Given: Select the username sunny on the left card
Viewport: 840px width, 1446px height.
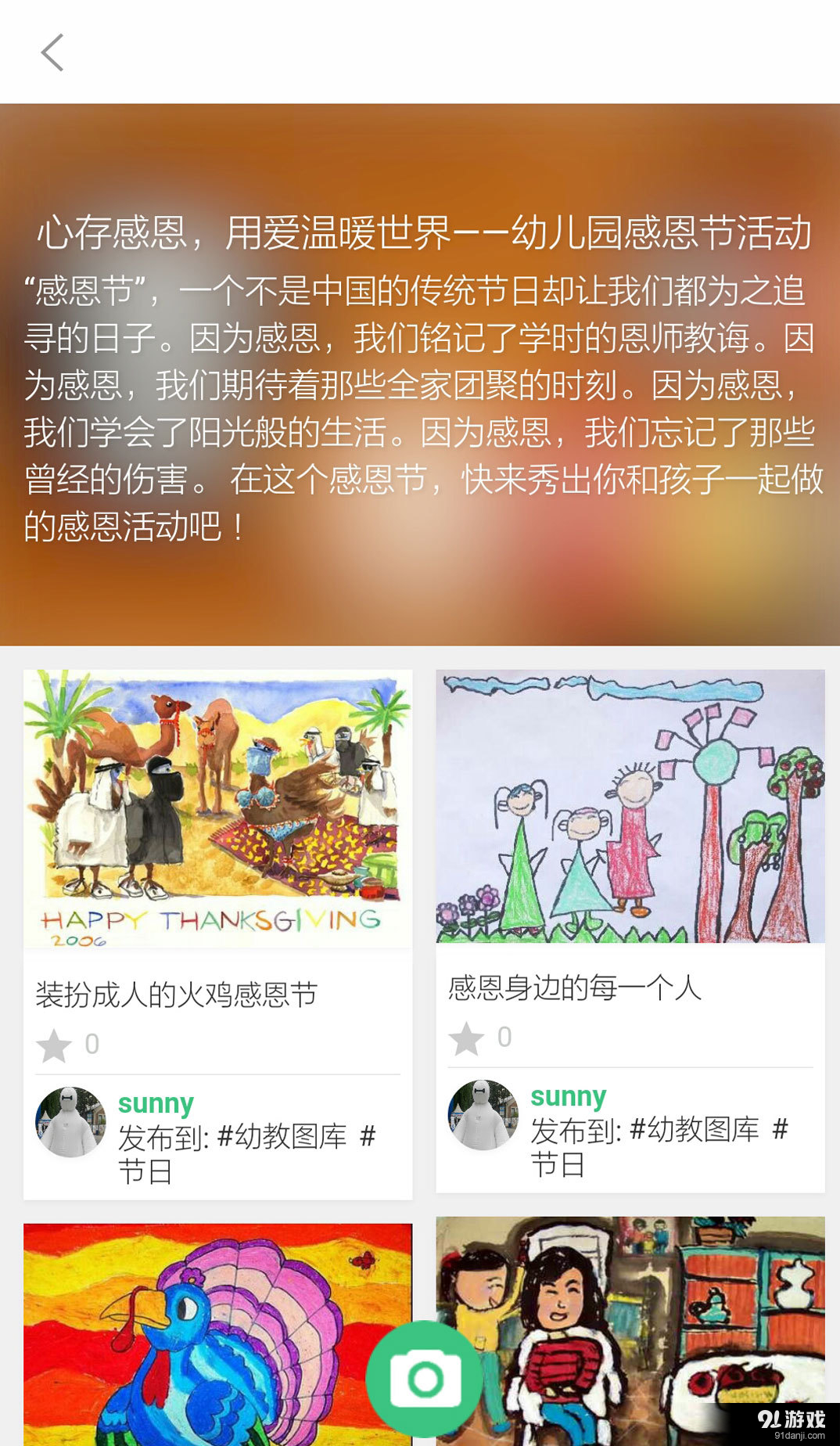Looking at the screenshot, I should coord(156,1103).
